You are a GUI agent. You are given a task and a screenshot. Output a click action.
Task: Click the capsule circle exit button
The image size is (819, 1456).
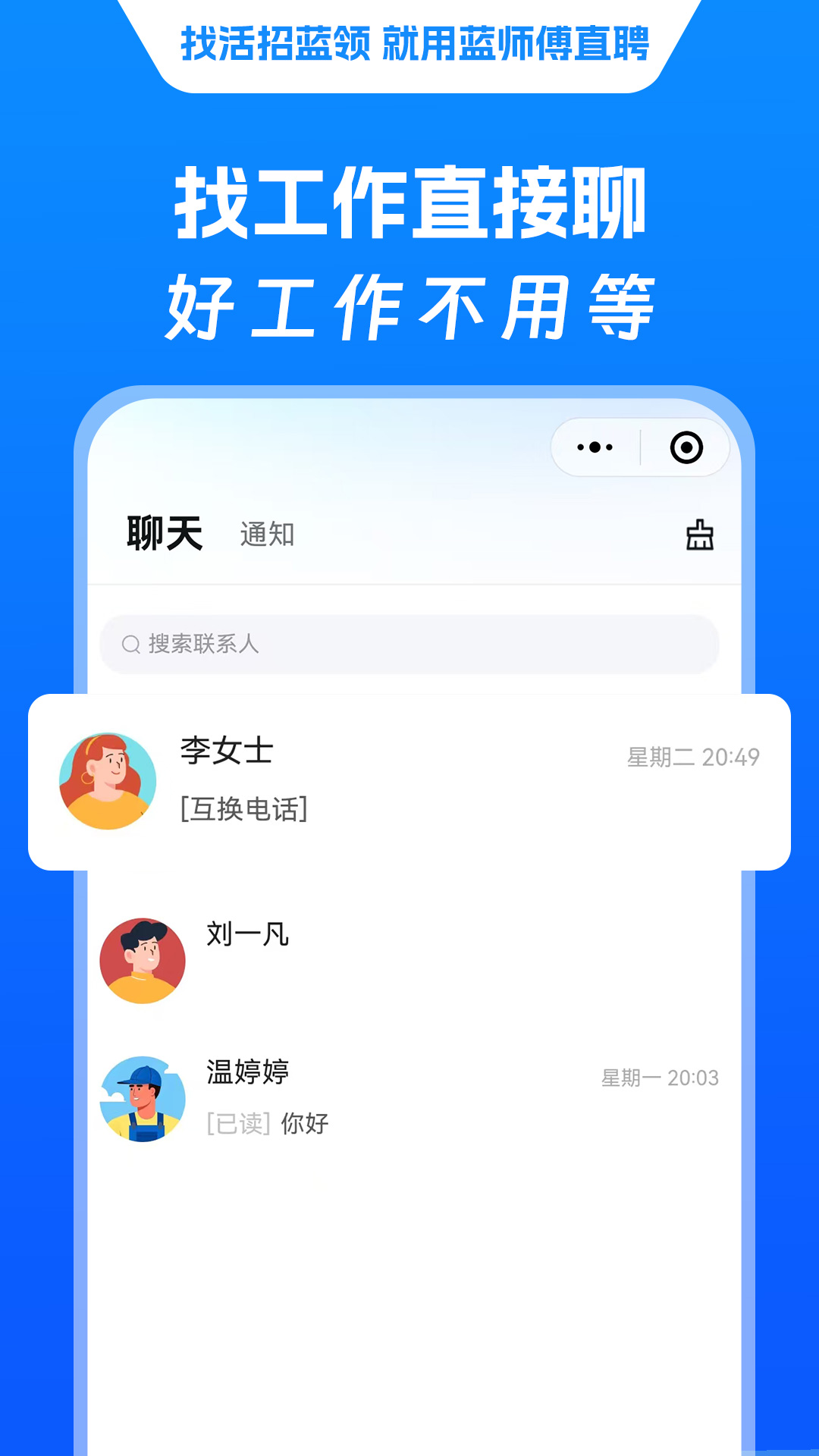tap(687, 449)
